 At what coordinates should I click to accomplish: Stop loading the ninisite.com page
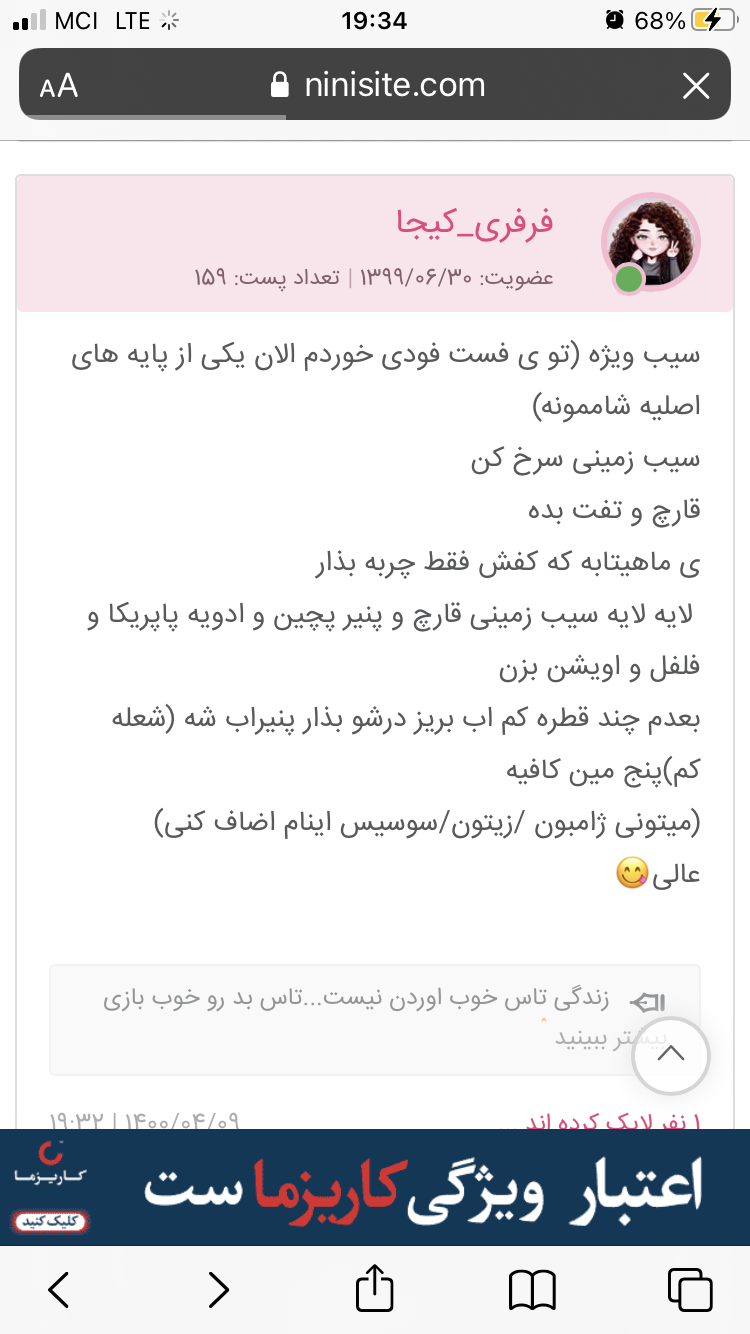pyautogui.click(x=695, y=86)
